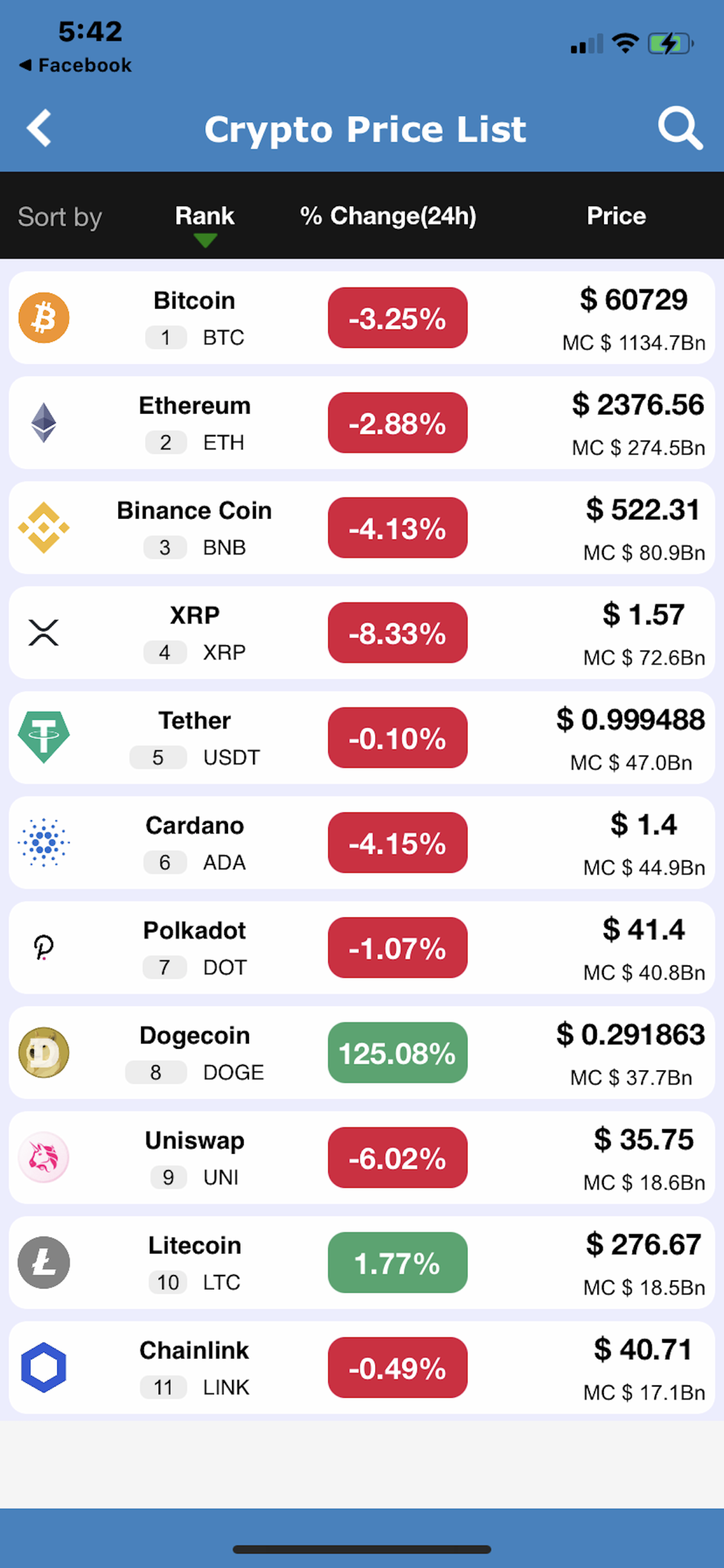Open the Uniswap row
724x1568 pixels.
[361, 1158]
